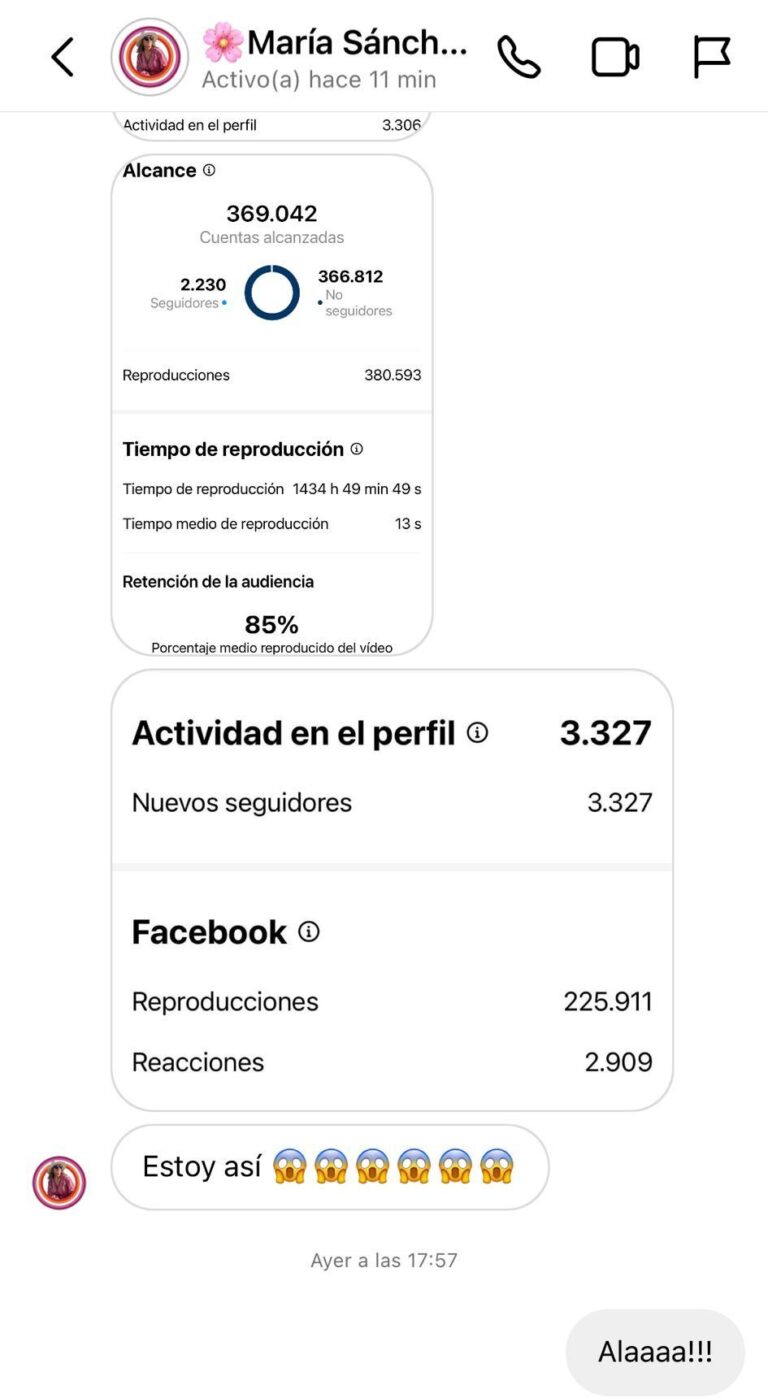This screenshot has height=1398, width=768.
Task: Tap the flag icon in the header
Action: [x=712, y=57]
